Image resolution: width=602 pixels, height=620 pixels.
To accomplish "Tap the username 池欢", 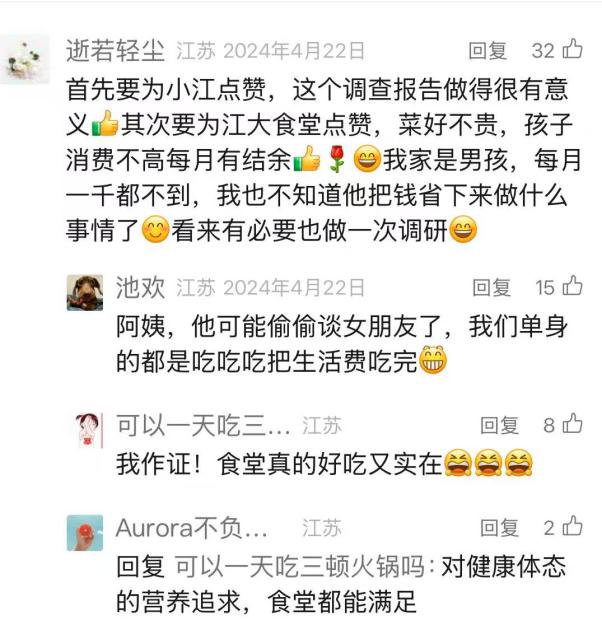I will pyautogui.click(x=140, y=288).
